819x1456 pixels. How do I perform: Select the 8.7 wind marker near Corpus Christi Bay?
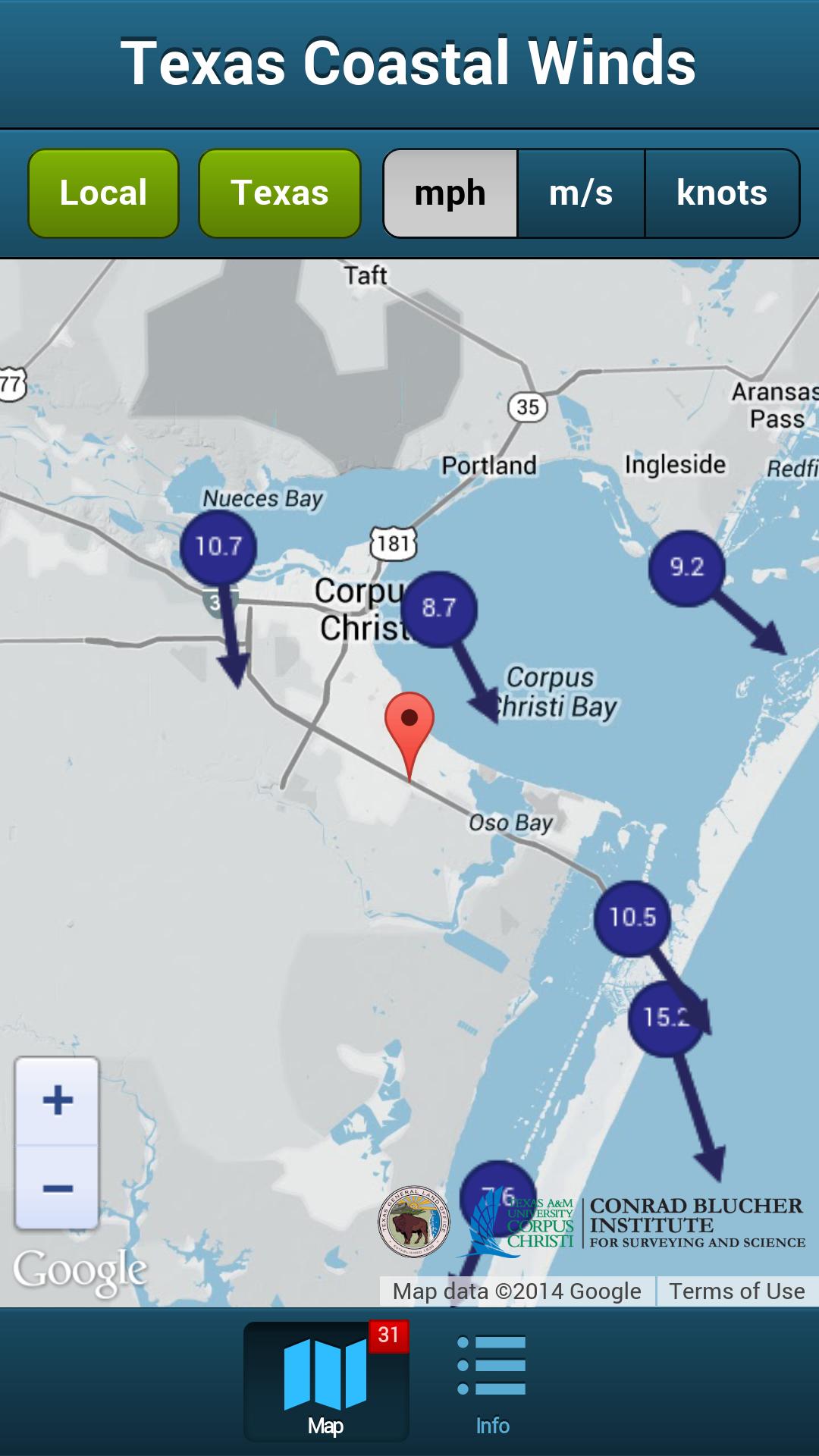click(440, 607)
